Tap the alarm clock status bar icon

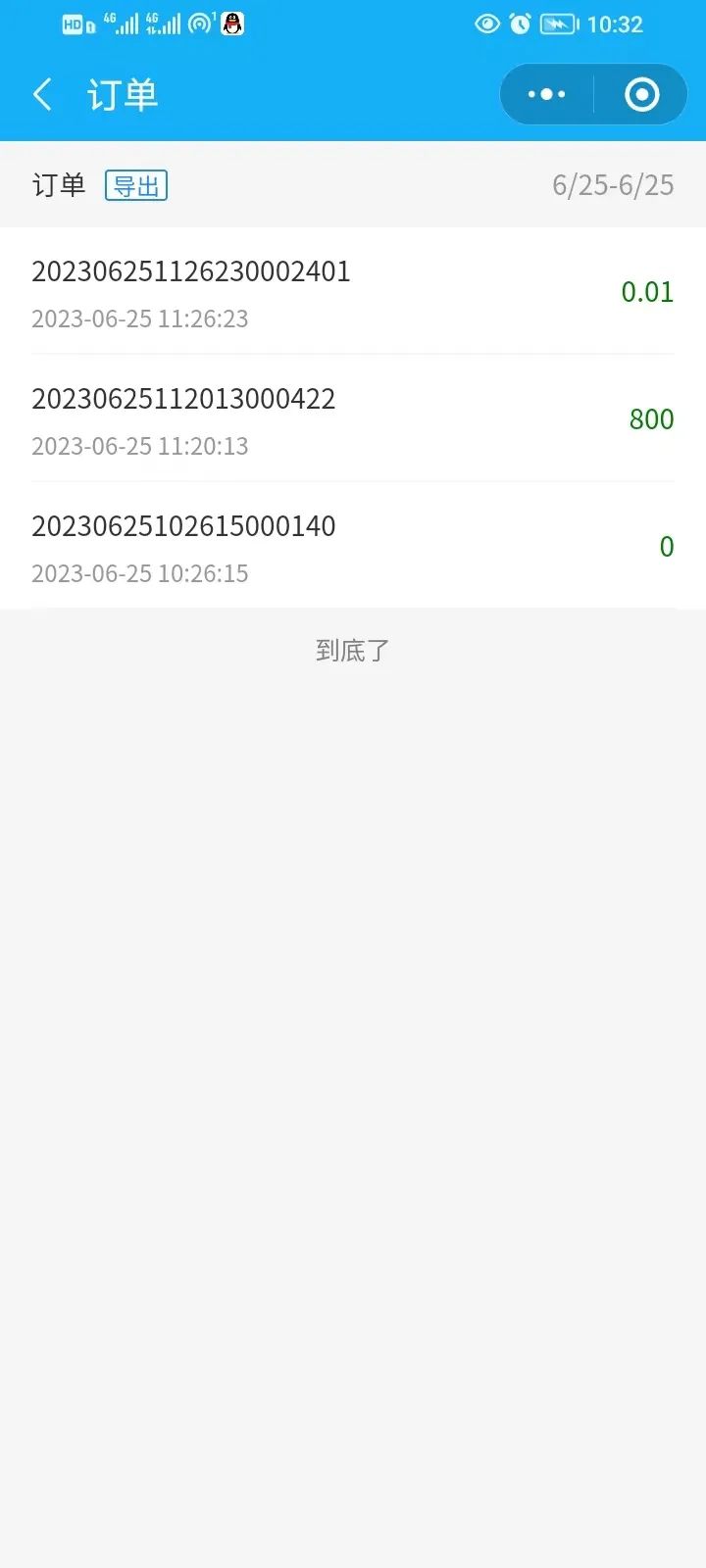coord(520,24)
